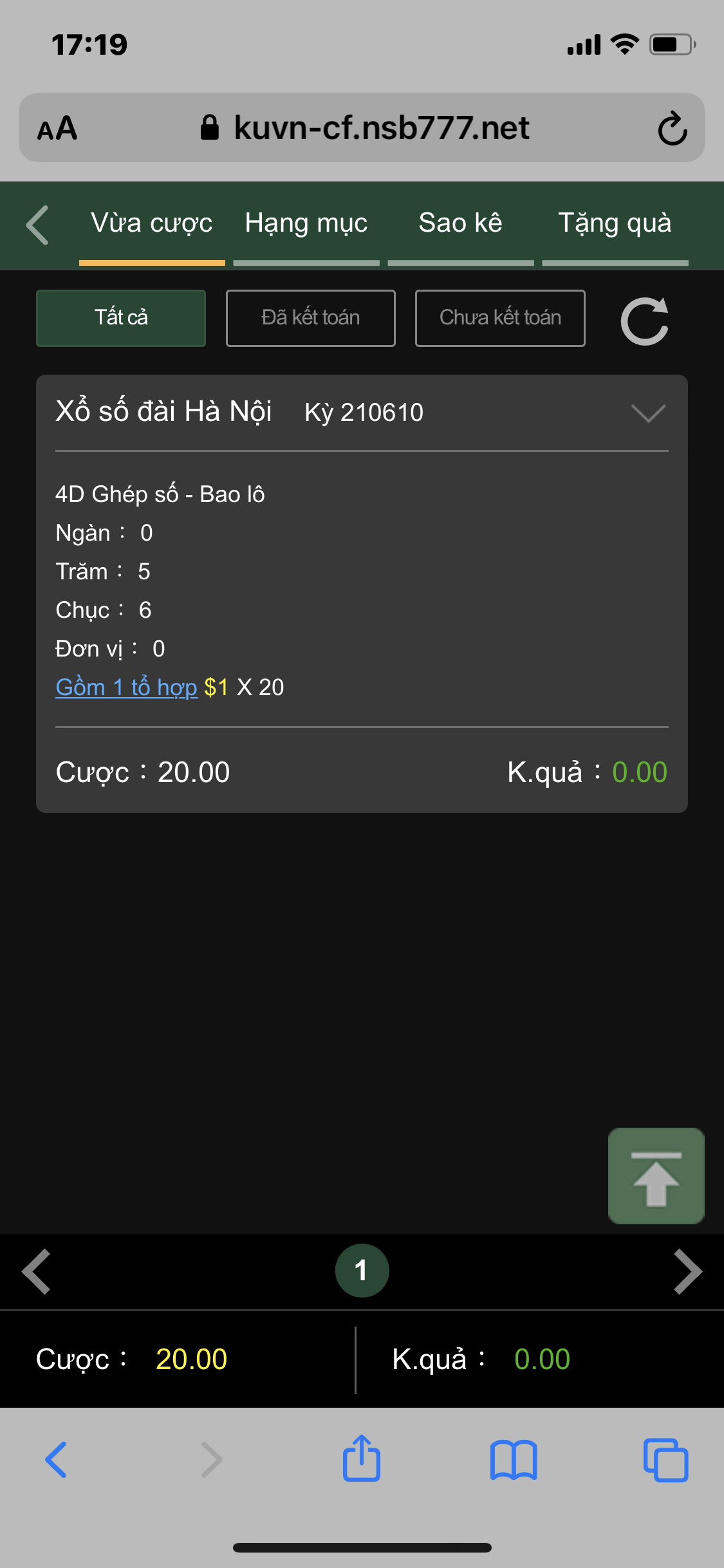The image size is (724, 1568).
Task: Open the AA reader options
Action: pos(57,128)
